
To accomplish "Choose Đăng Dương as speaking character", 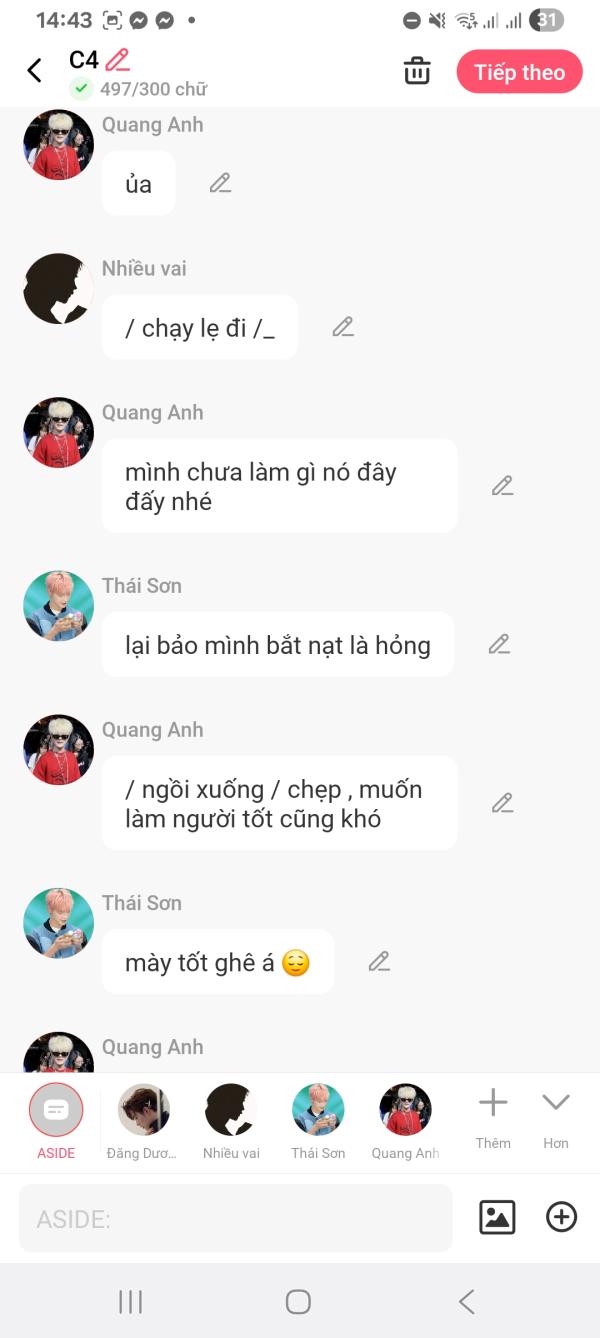I will tap(143, 1120).
